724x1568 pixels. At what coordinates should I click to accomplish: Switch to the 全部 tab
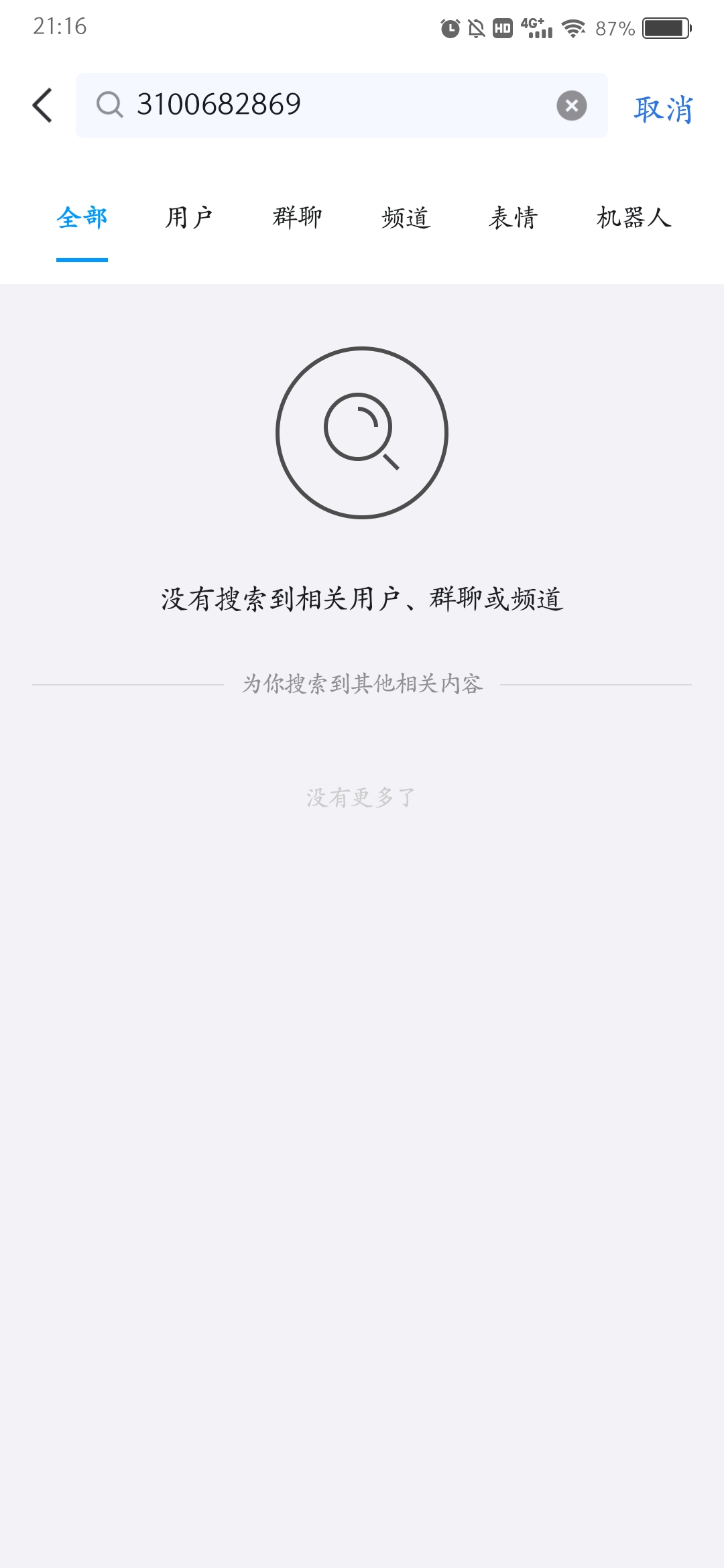click(x=82, y=218)
